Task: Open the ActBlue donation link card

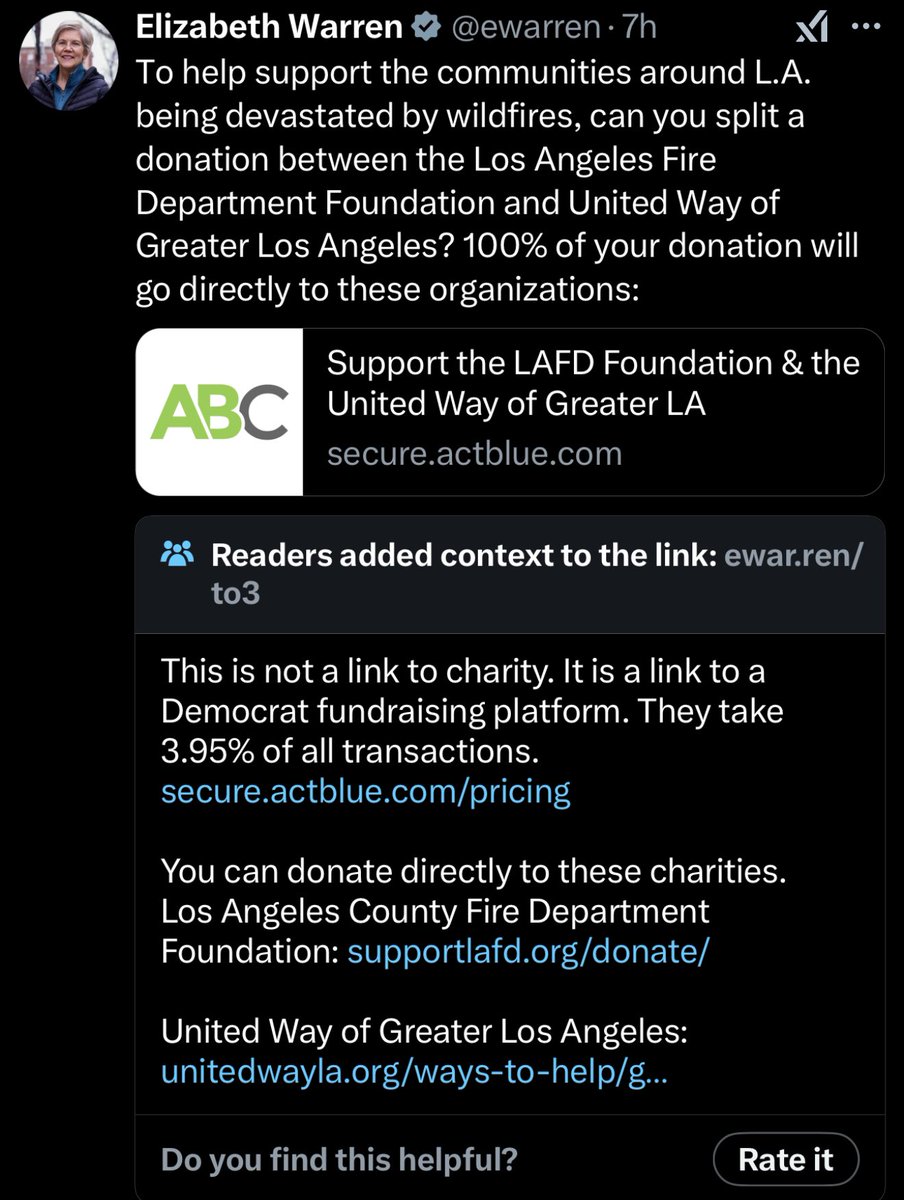Action: click(x=509, y=411)
